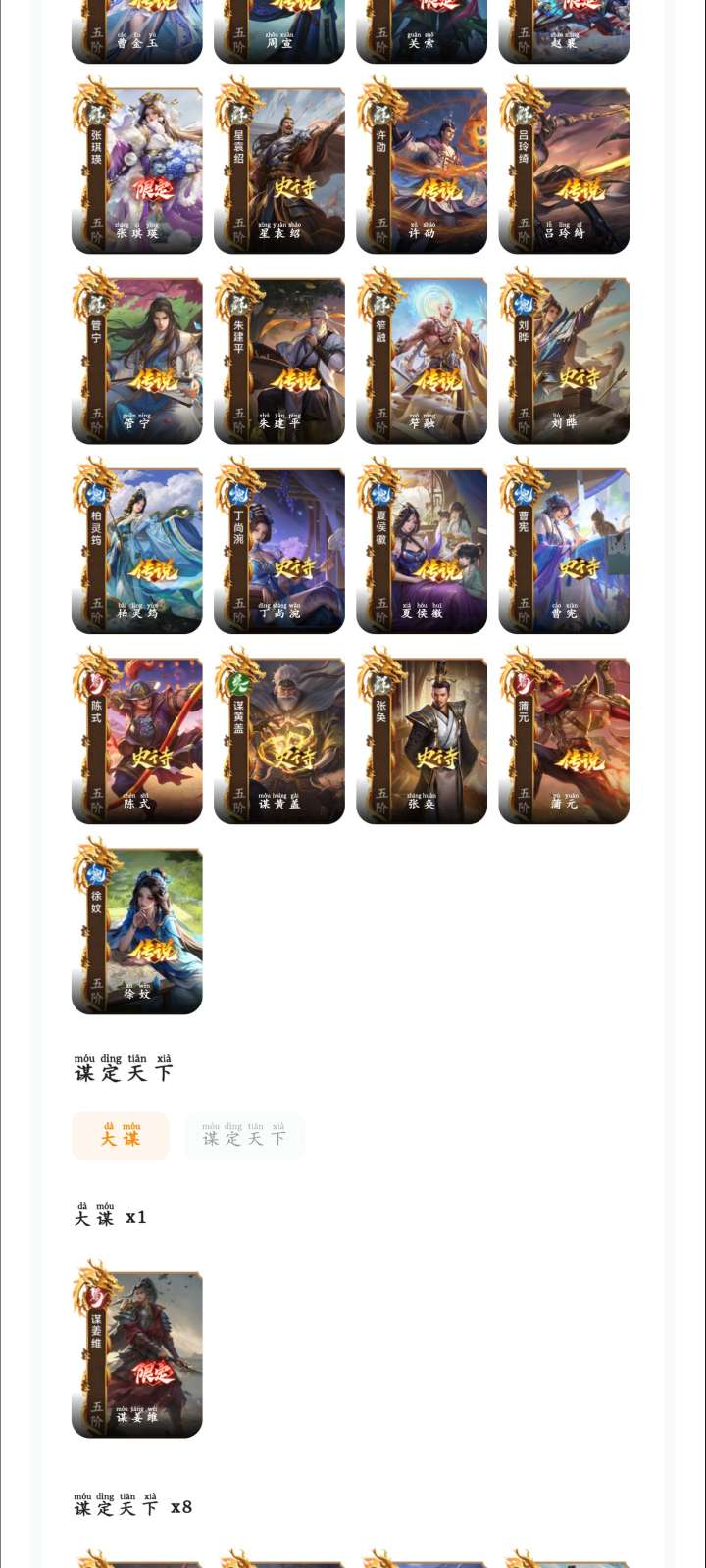Tap the 曹宪 character card
This screenshot has width=706, height=1568.
click(x=564, y=546)
